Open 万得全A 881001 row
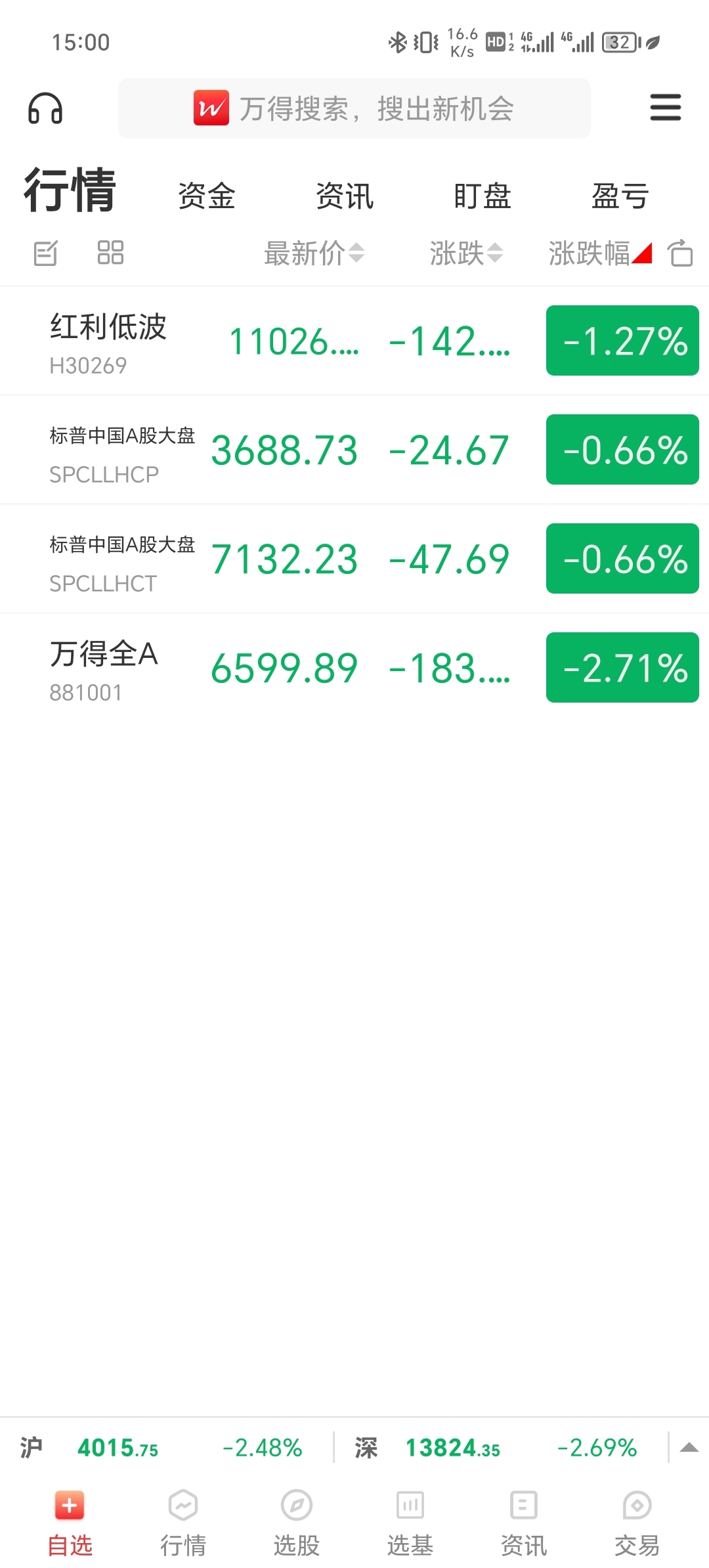The width and height of the screenshot is (709, 1568). point(354,668)
